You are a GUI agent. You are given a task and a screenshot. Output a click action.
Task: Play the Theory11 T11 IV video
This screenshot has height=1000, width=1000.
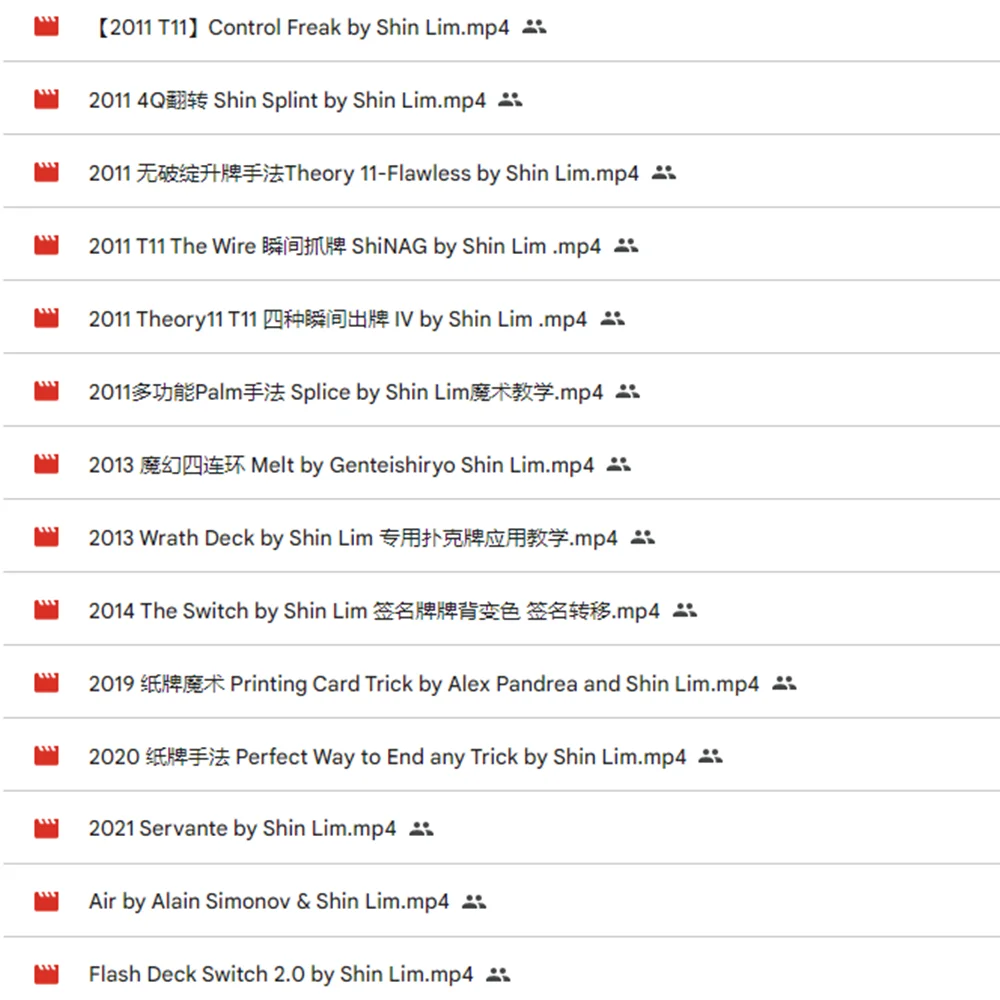337,320
